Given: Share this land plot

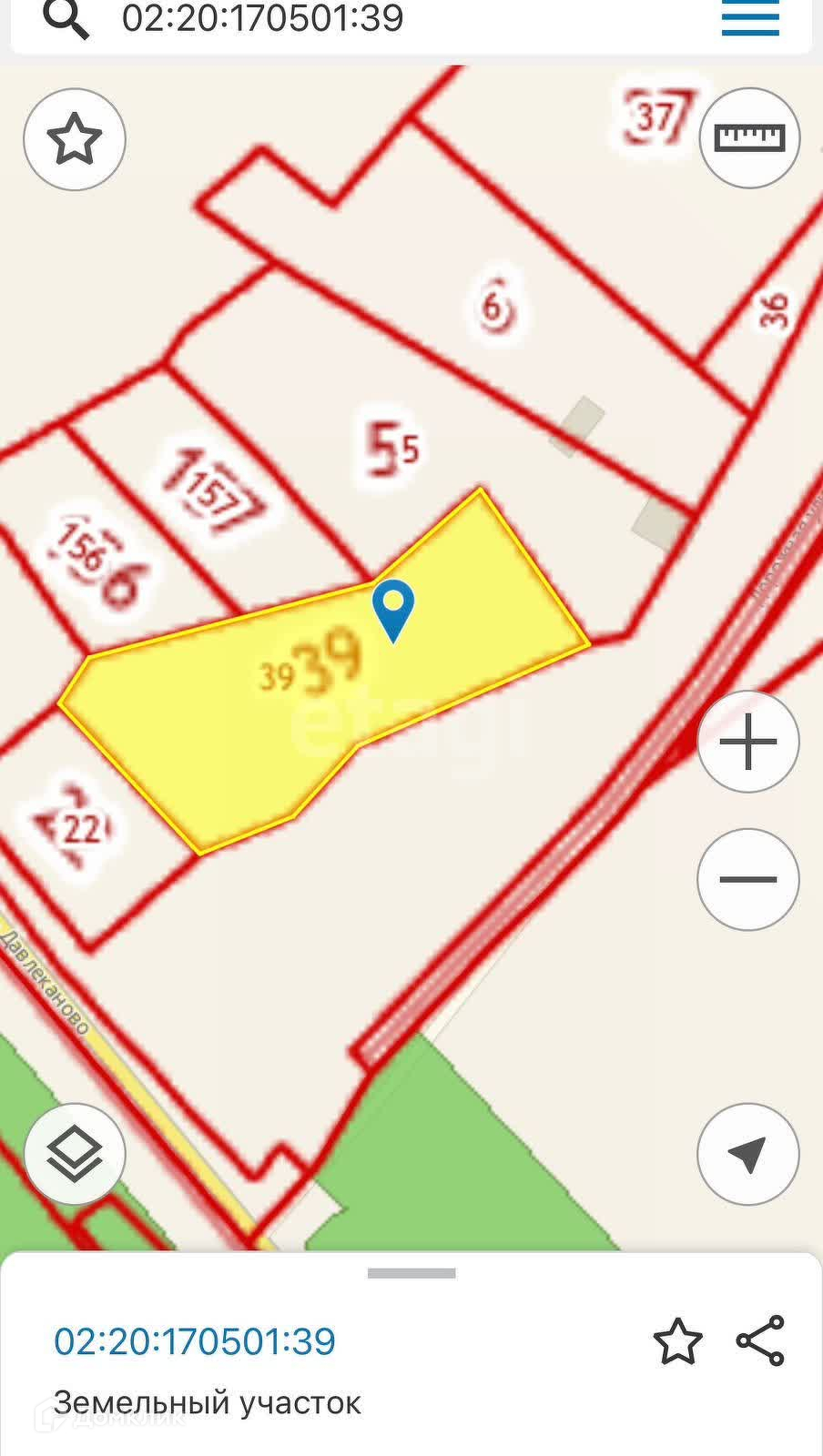Looking at the screenshot, I should pos(760,1340).
